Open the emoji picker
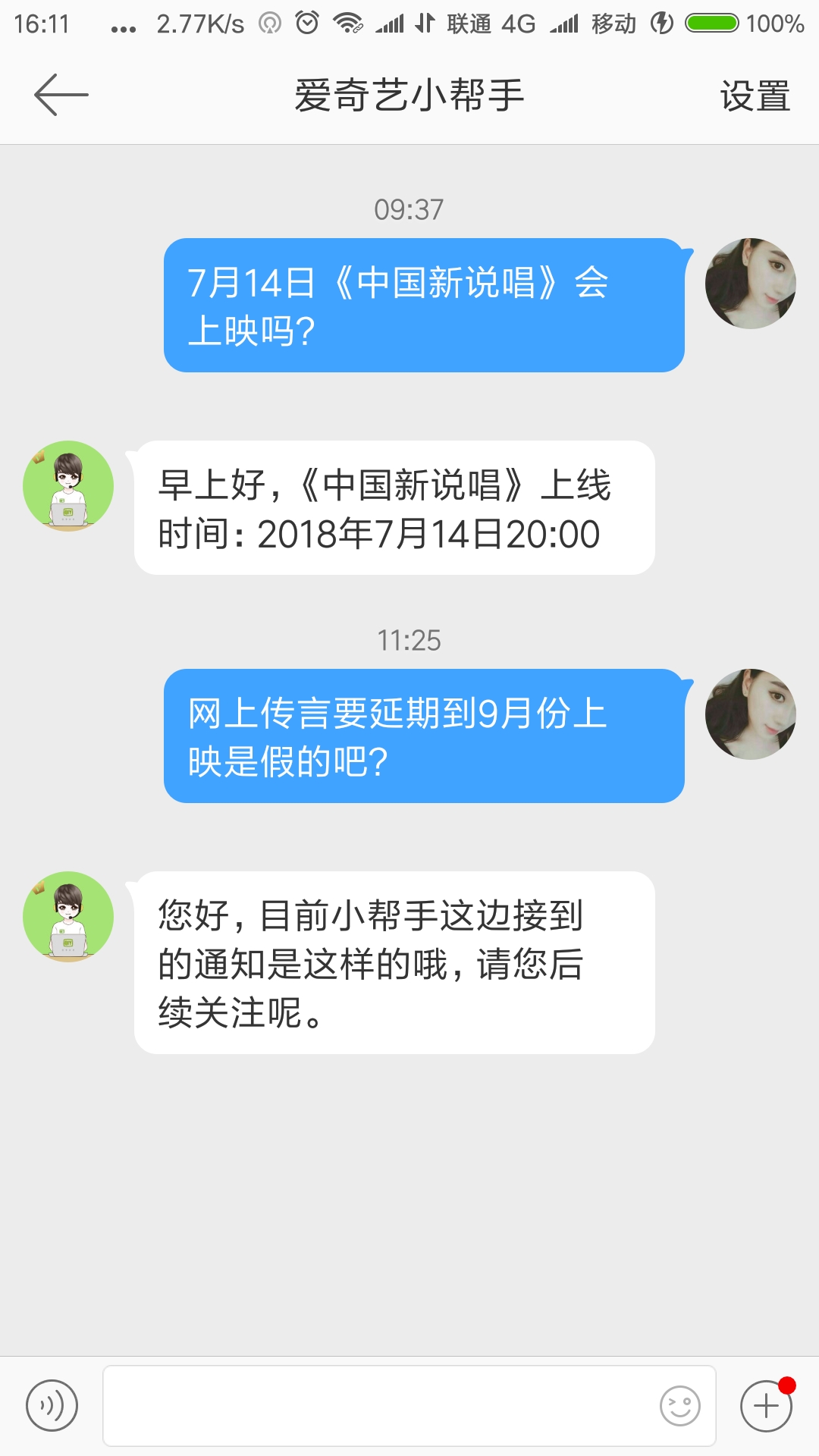The image size is (819, 1456). [679, 1406]
